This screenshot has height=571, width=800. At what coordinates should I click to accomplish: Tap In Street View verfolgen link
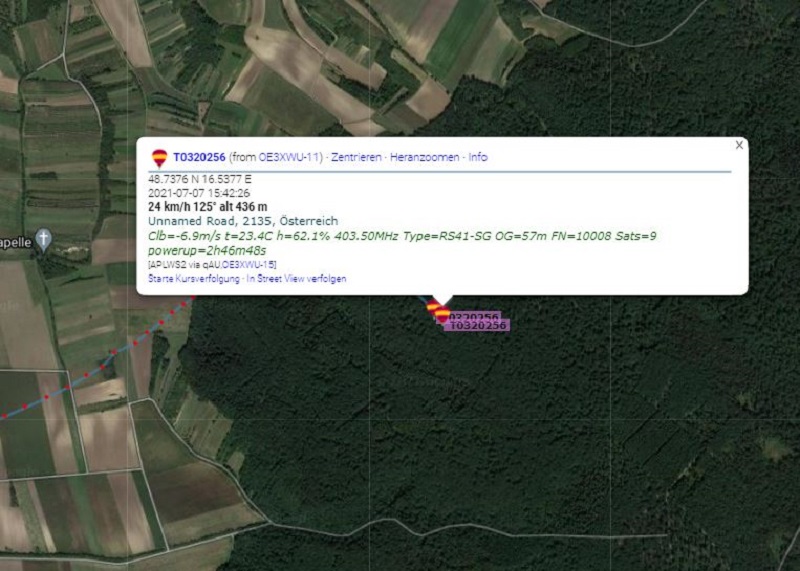coord(296,279)
